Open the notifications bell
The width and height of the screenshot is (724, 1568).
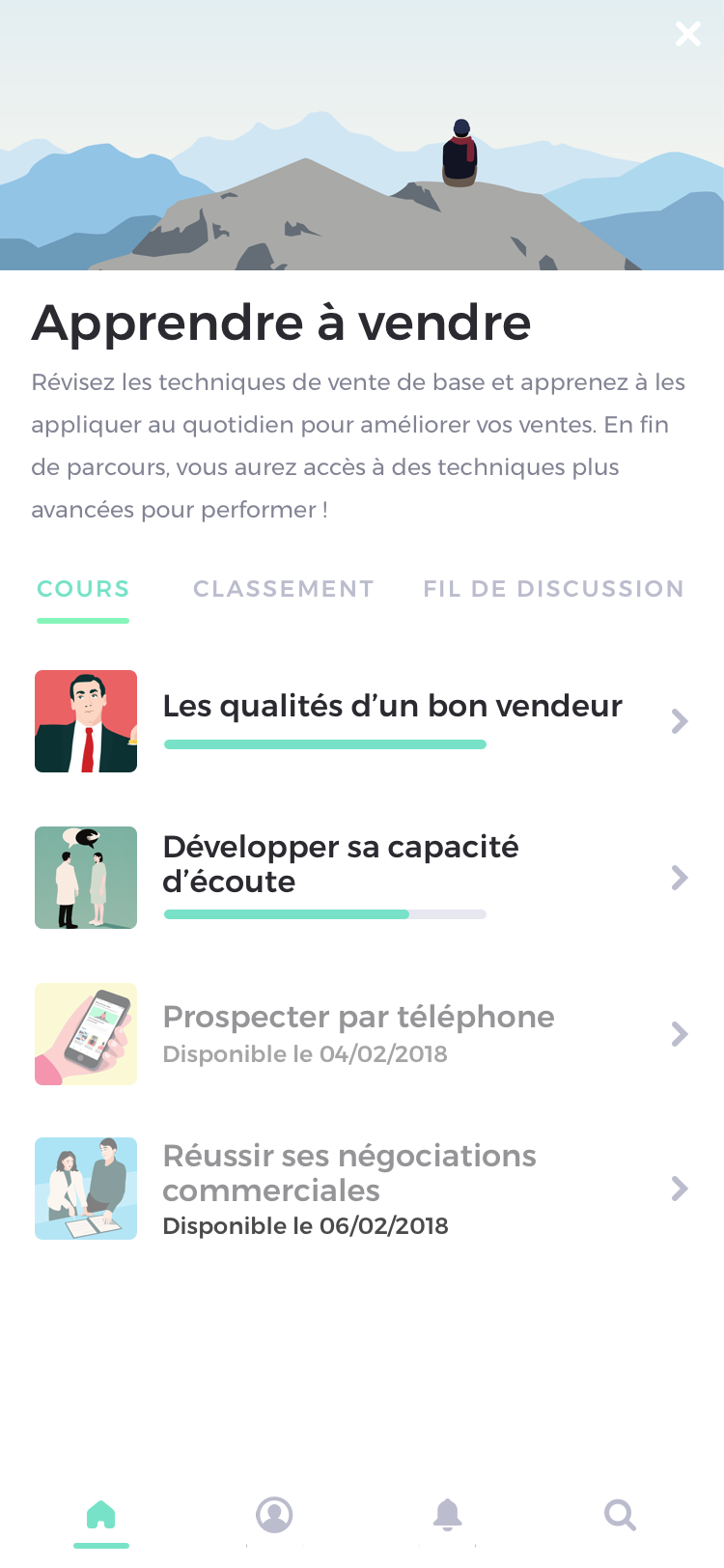pos(447,1514)
